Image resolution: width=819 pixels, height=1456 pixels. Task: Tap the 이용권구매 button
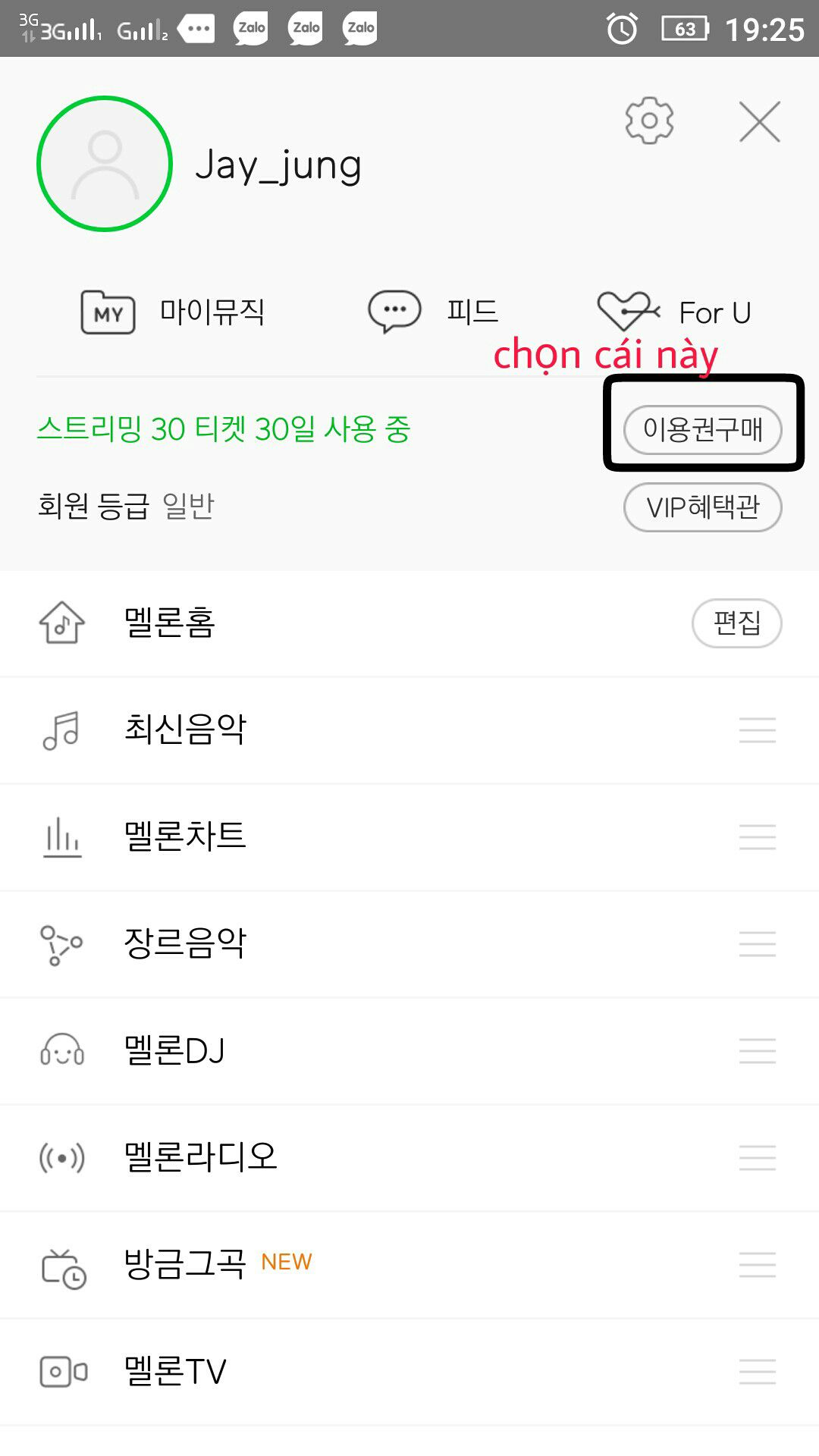(702, 430)
